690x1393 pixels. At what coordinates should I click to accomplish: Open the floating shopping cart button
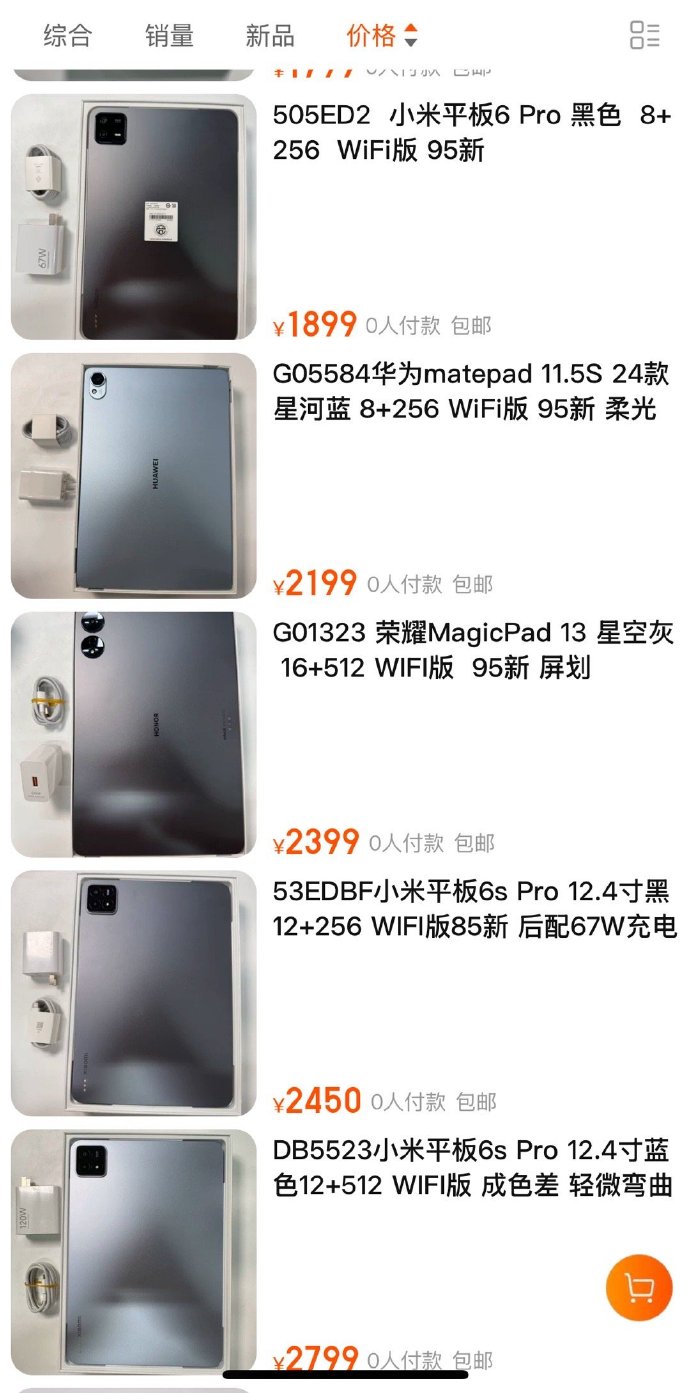(x=638, y=1287)
